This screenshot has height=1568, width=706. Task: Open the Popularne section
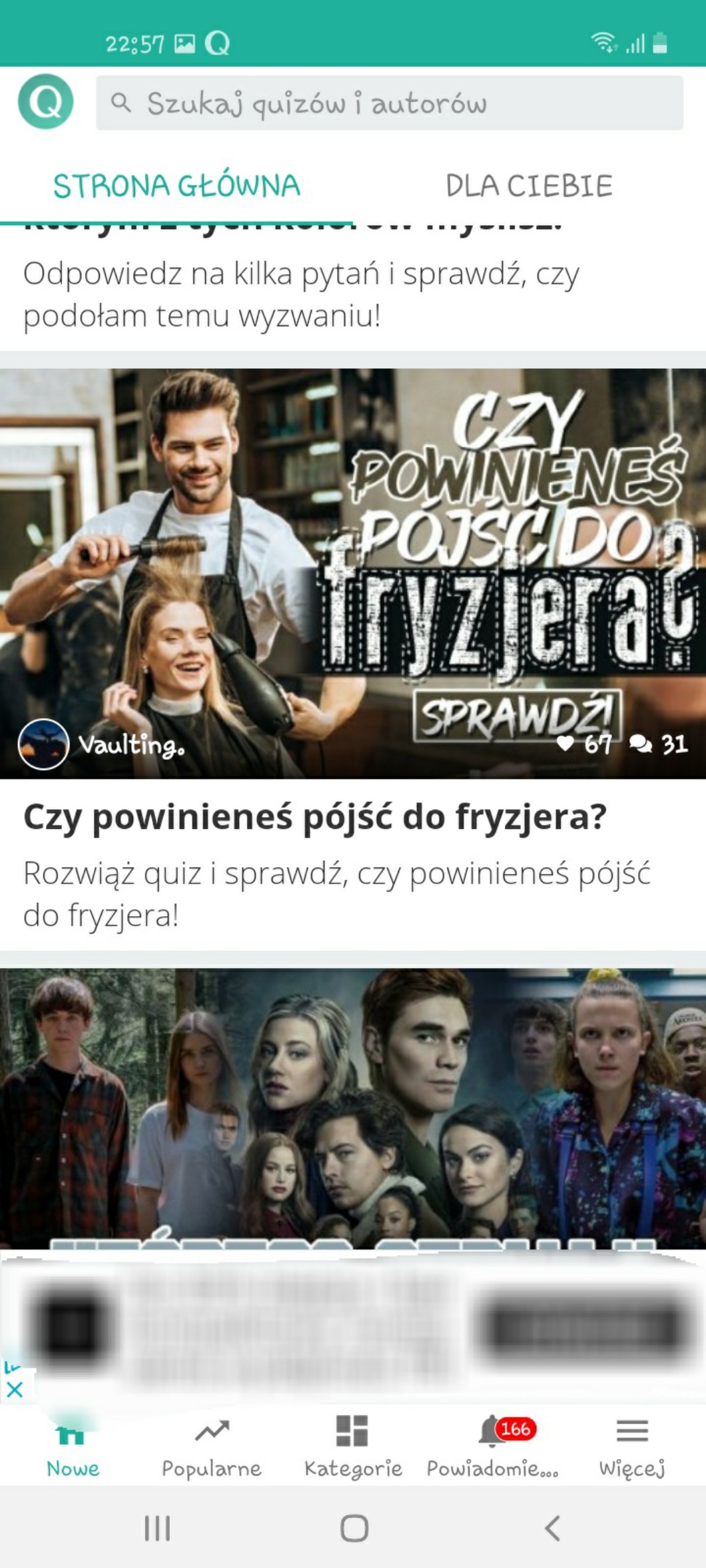[x=212, y=1446]
